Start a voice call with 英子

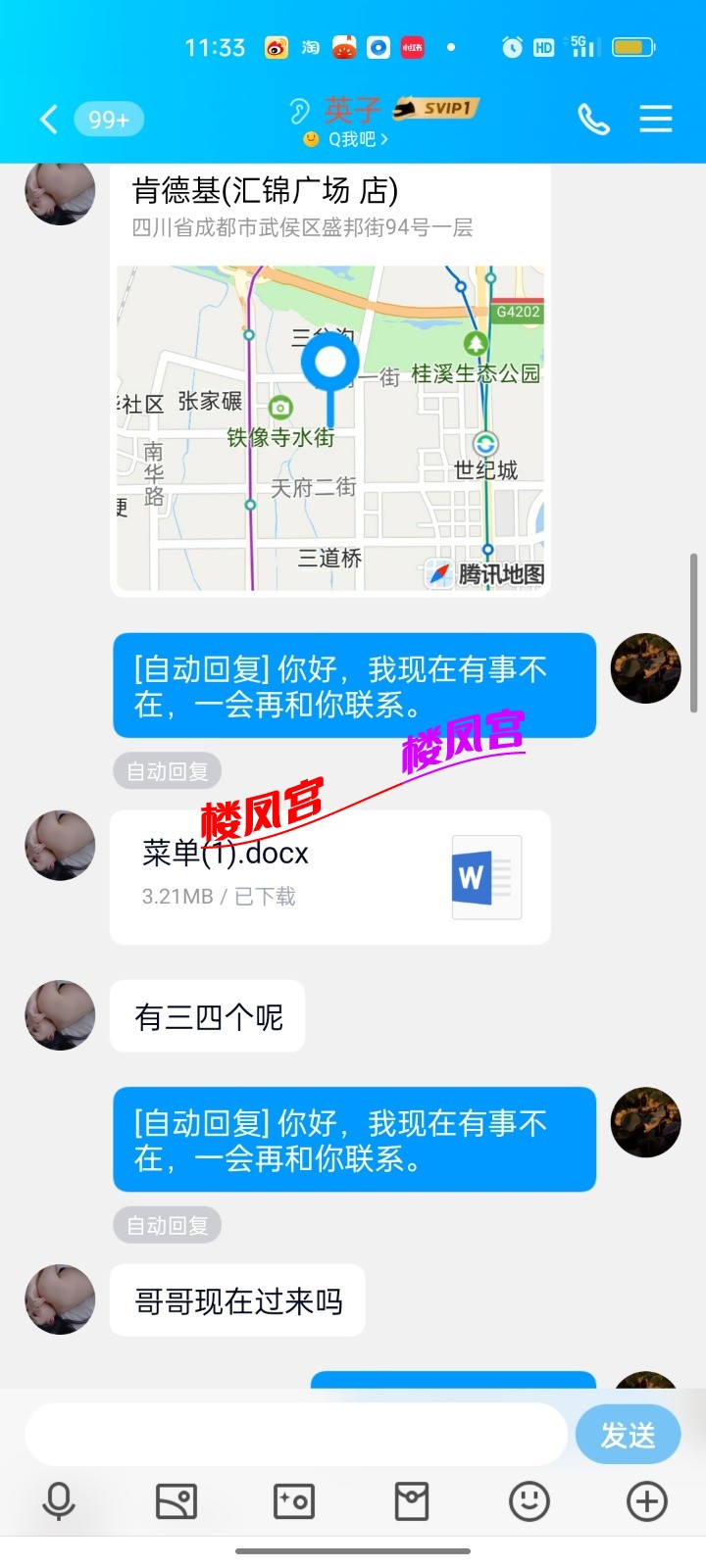coord(593,120)
